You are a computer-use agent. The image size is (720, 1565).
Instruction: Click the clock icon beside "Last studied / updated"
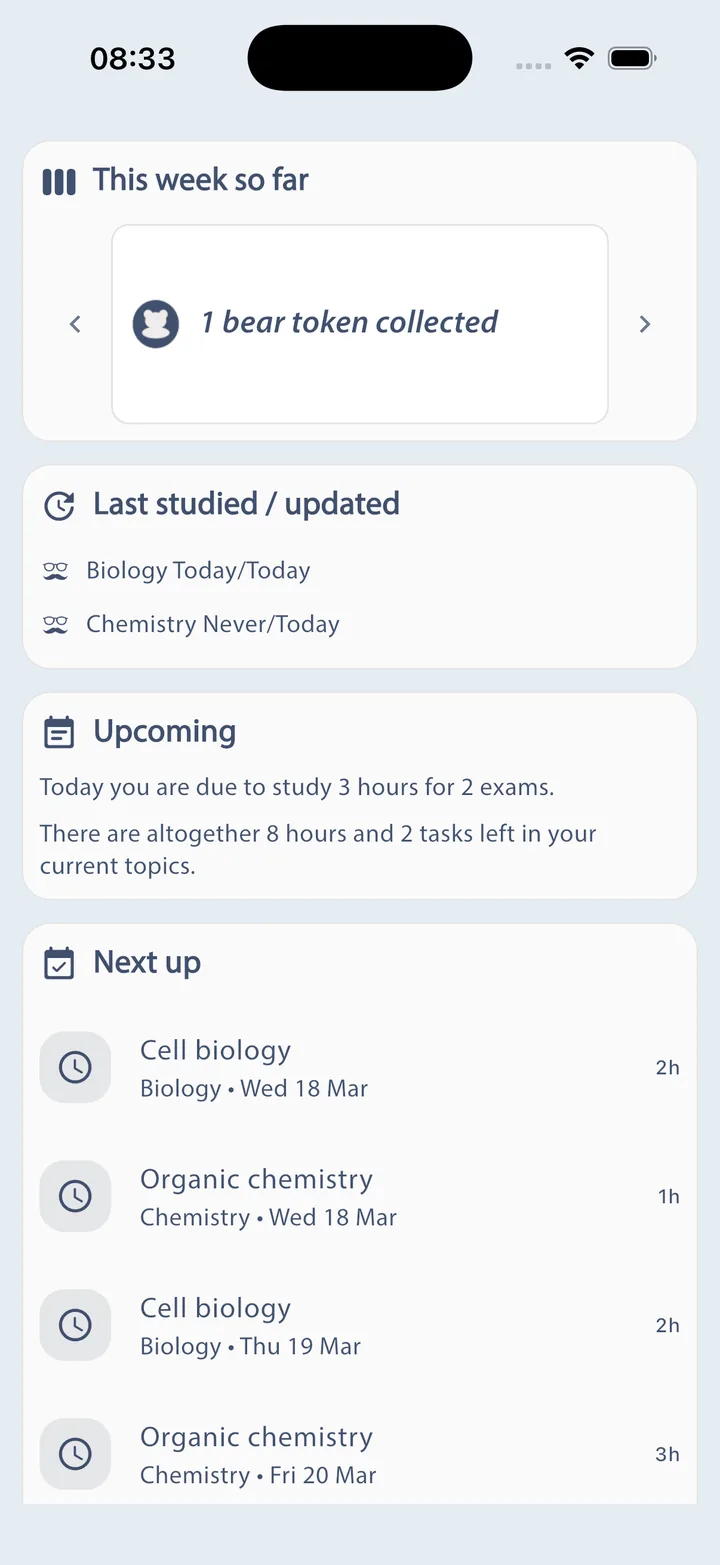pyautogui.click(x=60, y=505)
